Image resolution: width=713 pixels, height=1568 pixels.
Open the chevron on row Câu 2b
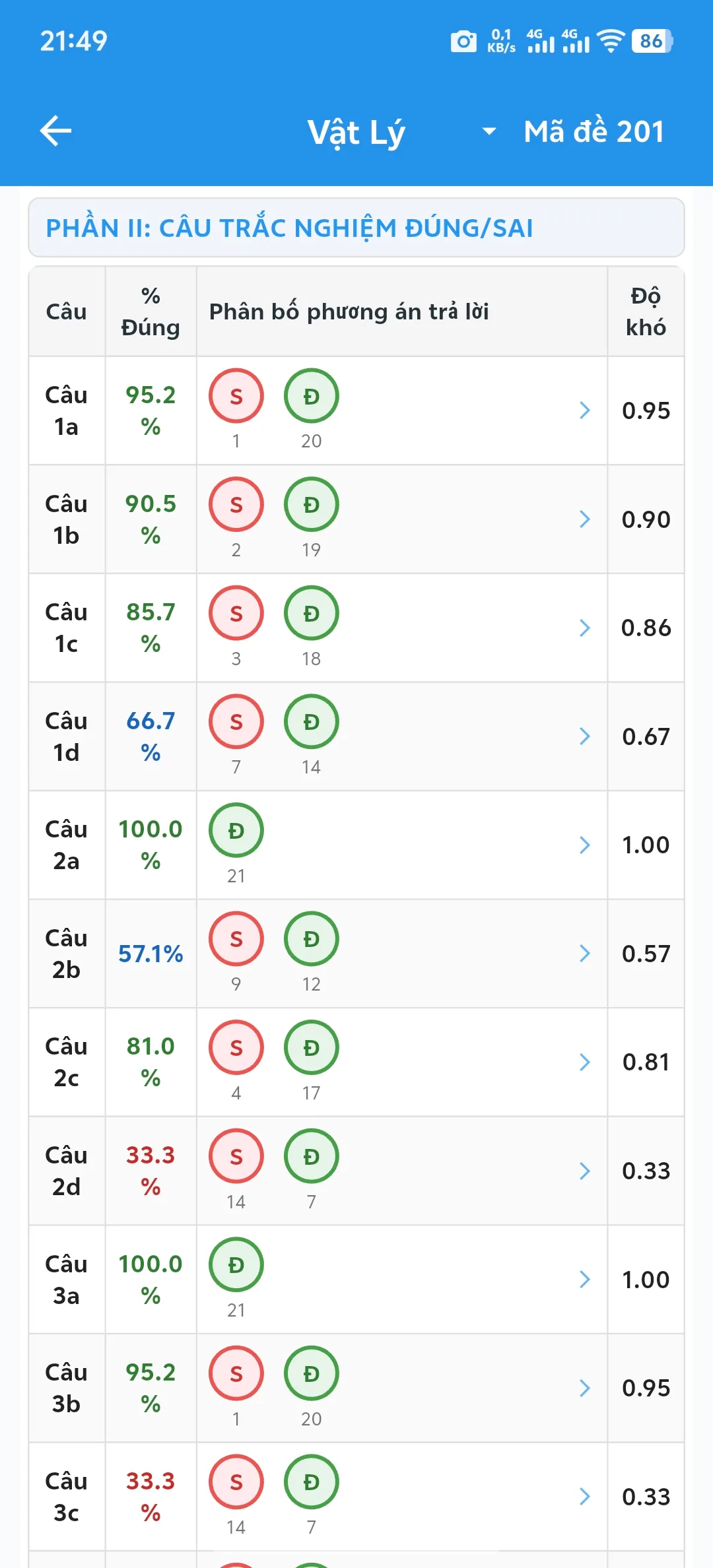[584, 954]
